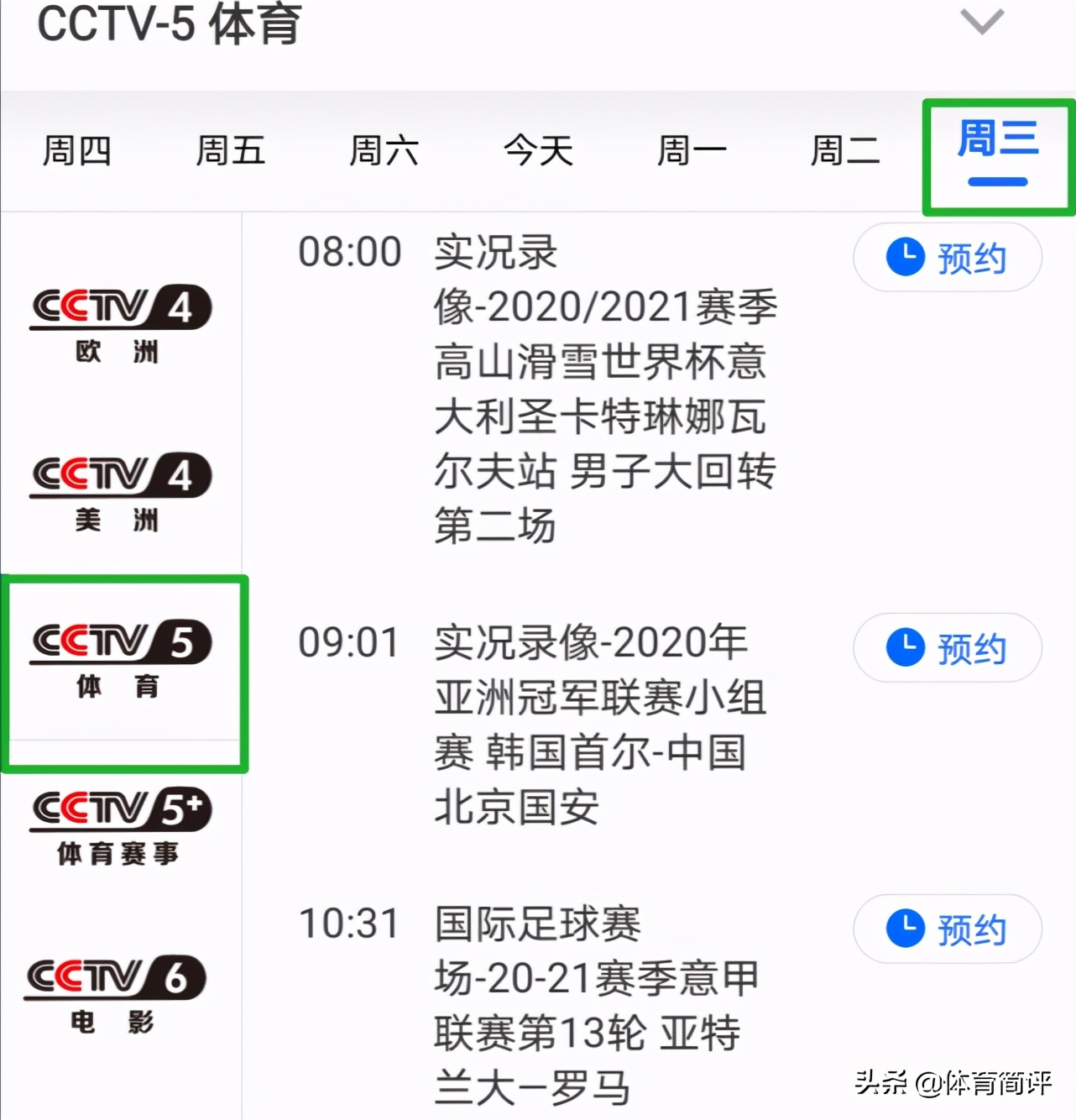Select the CCTV-5+ 体育赛事 channel logo

[122, 827]
